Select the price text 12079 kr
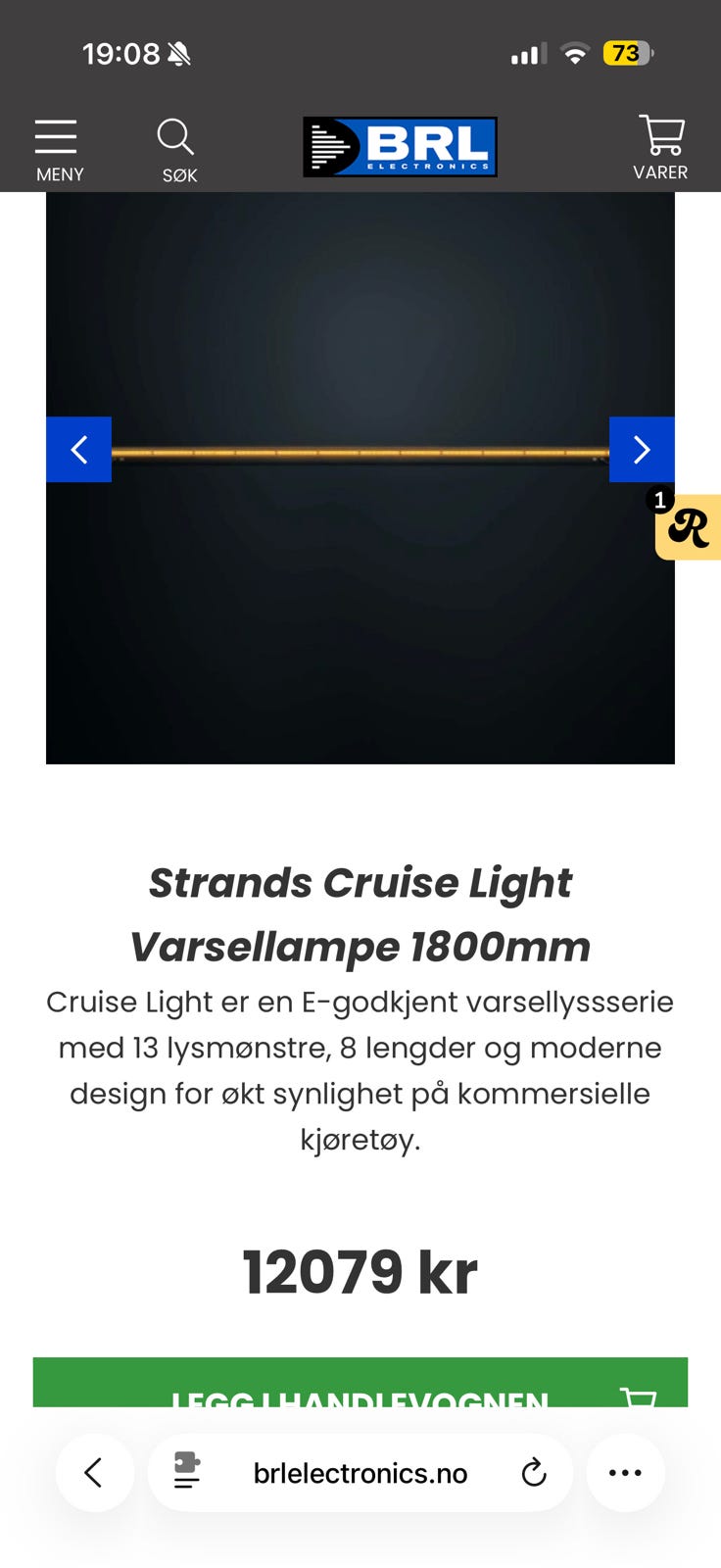The image size is (721, 1568). [360, 1271]
